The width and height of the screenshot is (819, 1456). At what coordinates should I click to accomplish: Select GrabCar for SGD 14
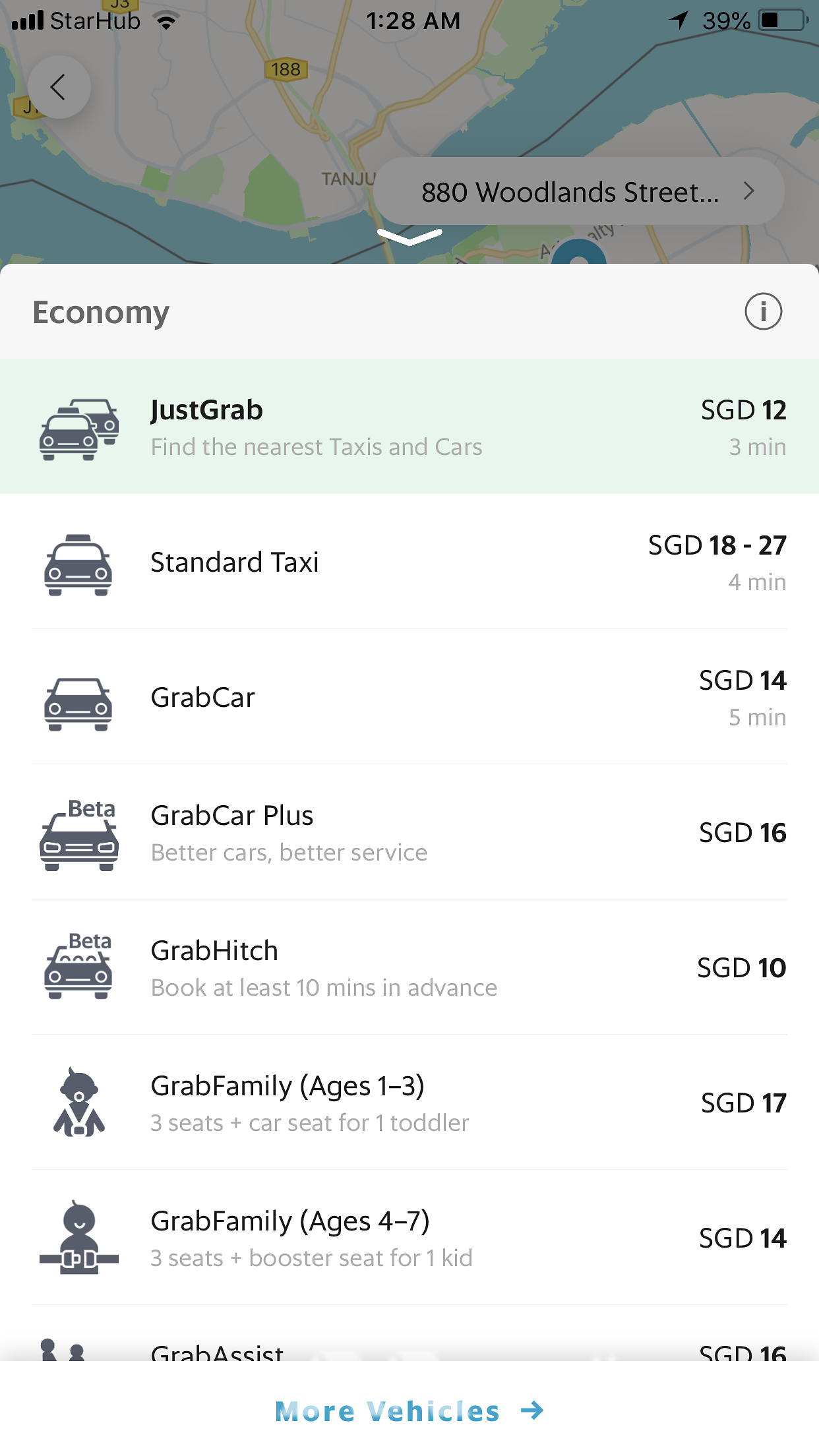[409, 698]
